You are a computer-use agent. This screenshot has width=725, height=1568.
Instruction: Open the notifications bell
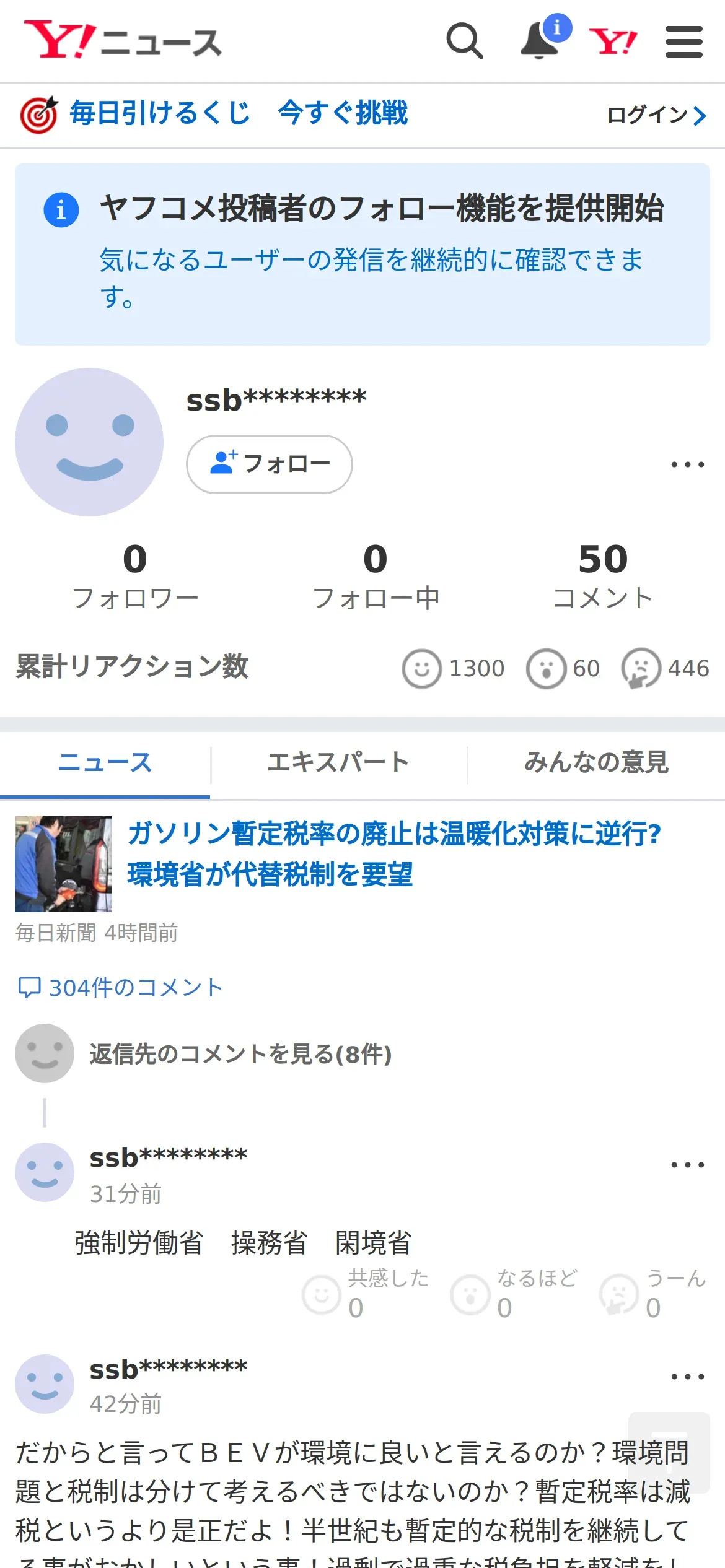point(539,41)
